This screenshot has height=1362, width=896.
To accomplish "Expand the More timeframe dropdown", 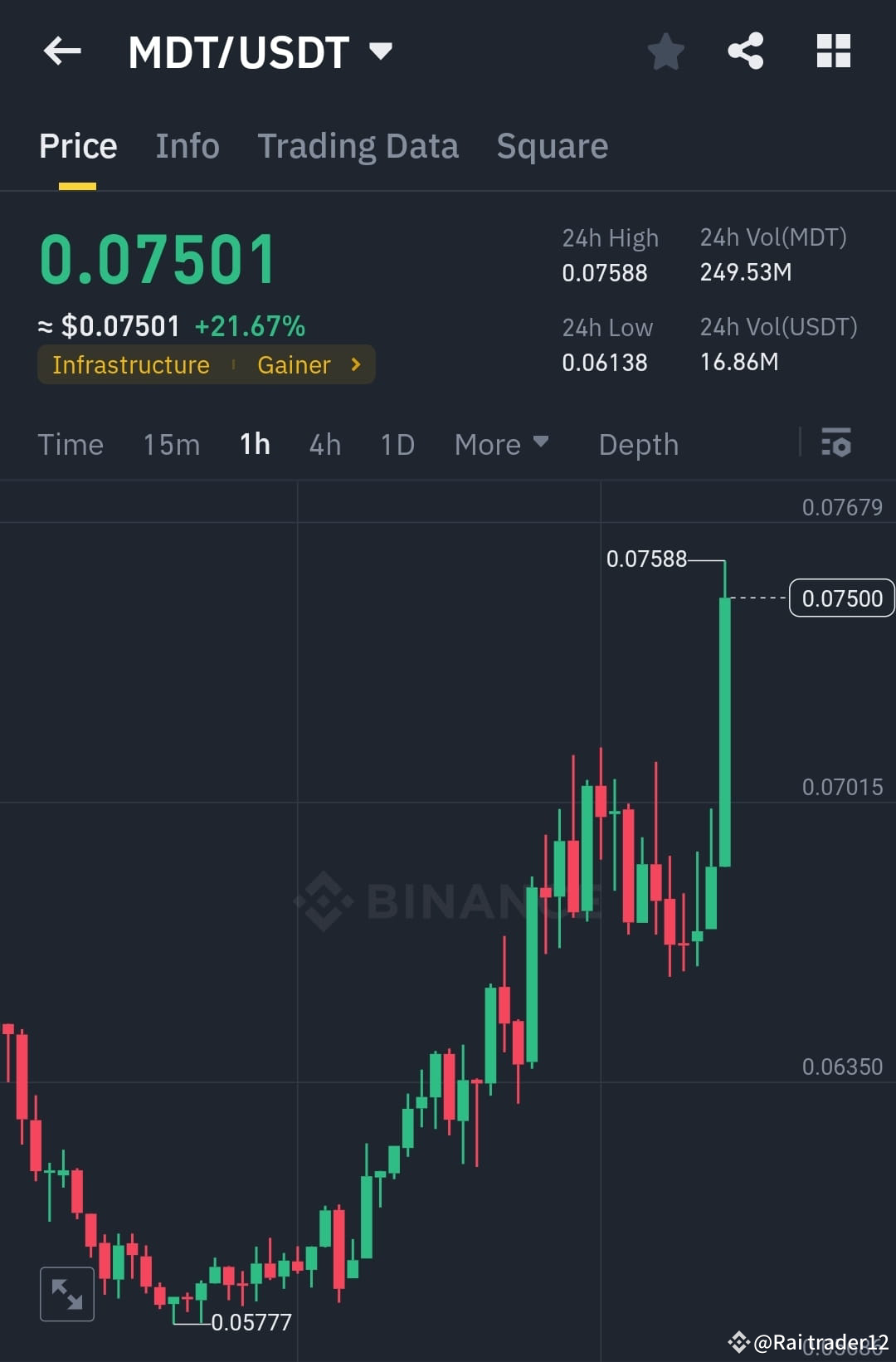I will (x=500, y=444).
